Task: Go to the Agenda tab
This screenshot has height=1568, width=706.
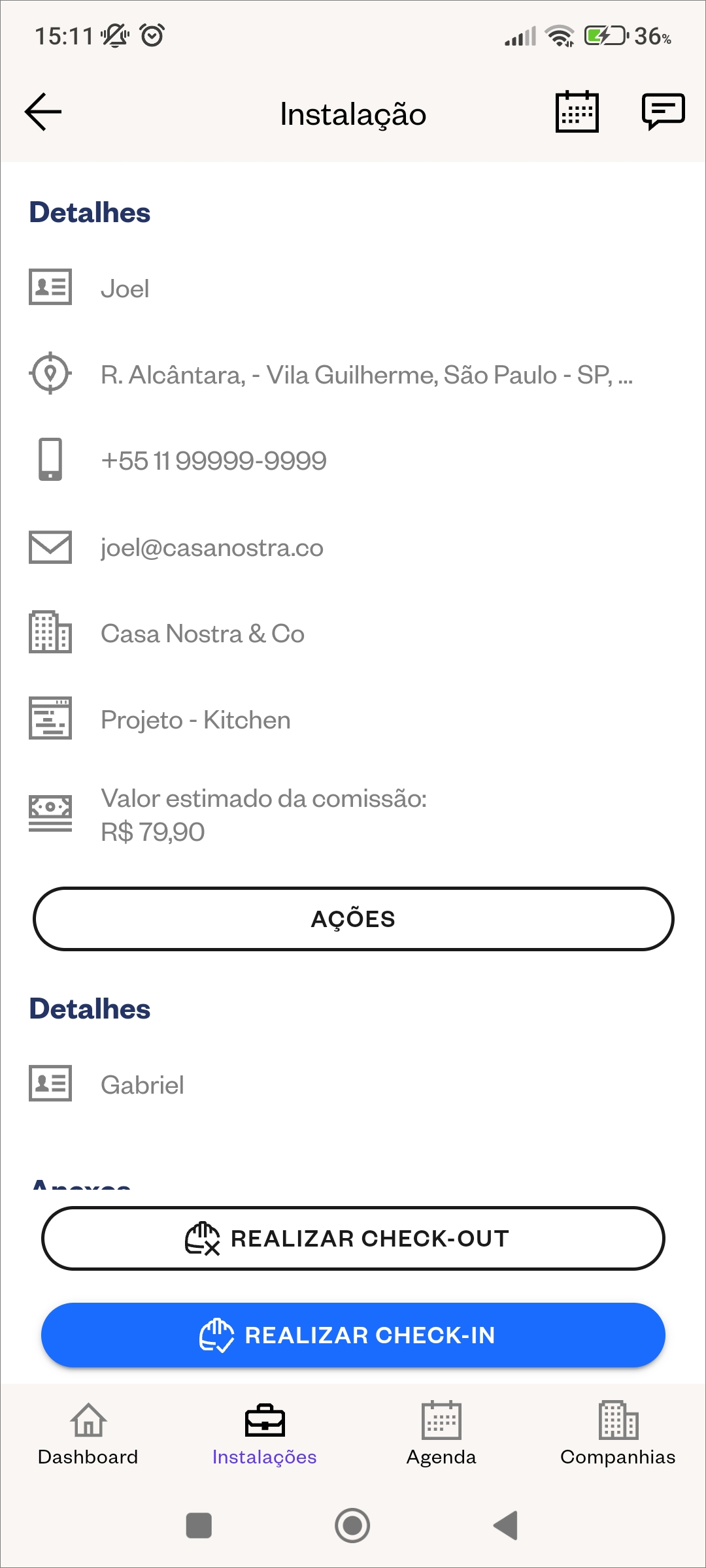Action: point(441,1433)
